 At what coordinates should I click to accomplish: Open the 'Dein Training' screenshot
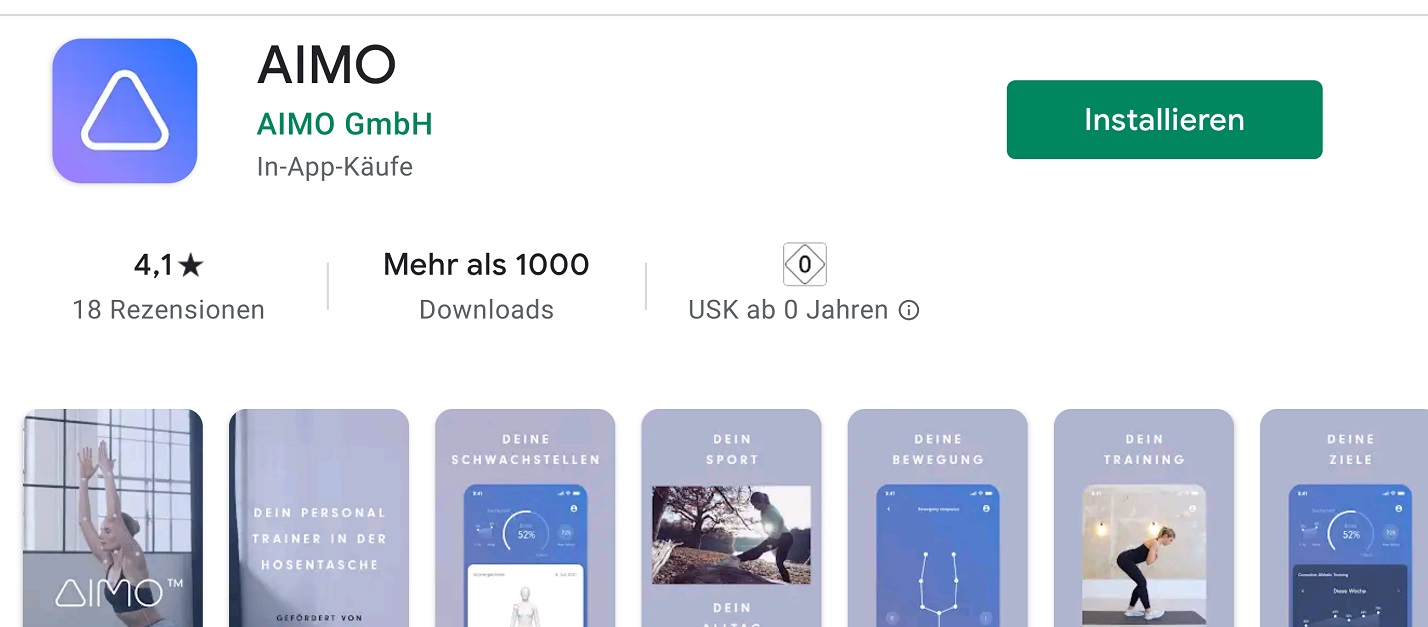click(x=1143, y=518)
